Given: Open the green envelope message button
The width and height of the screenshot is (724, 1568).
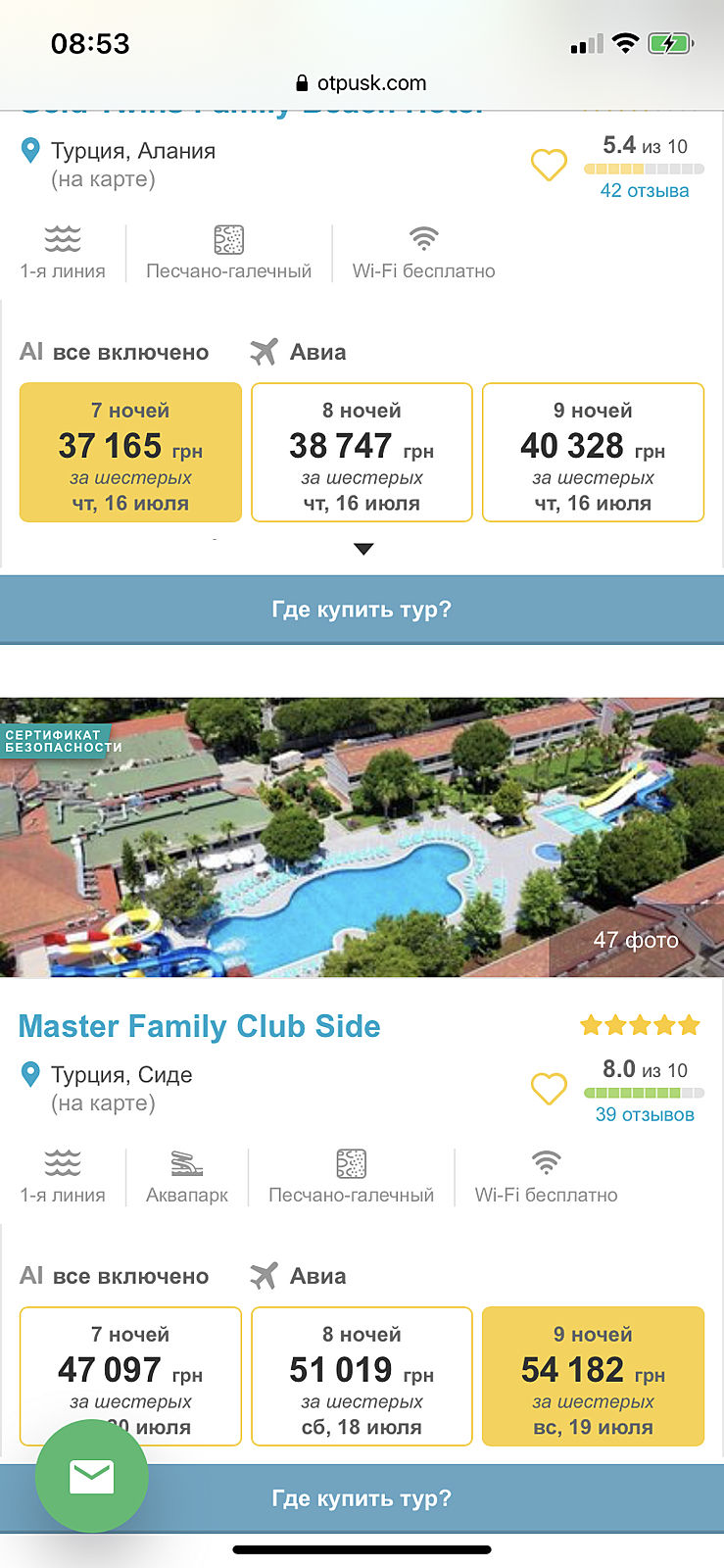Looking at the screenshot, I should 91,1478.
